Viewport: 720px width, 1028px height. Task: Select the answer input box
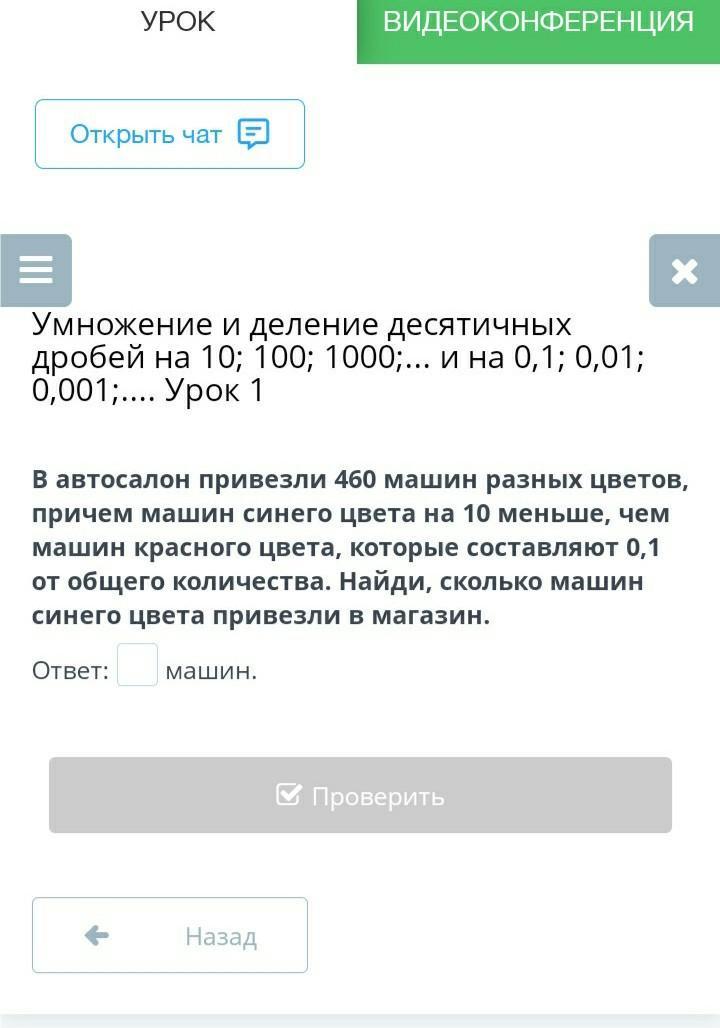pyautogui.click(x=138, y=666)
